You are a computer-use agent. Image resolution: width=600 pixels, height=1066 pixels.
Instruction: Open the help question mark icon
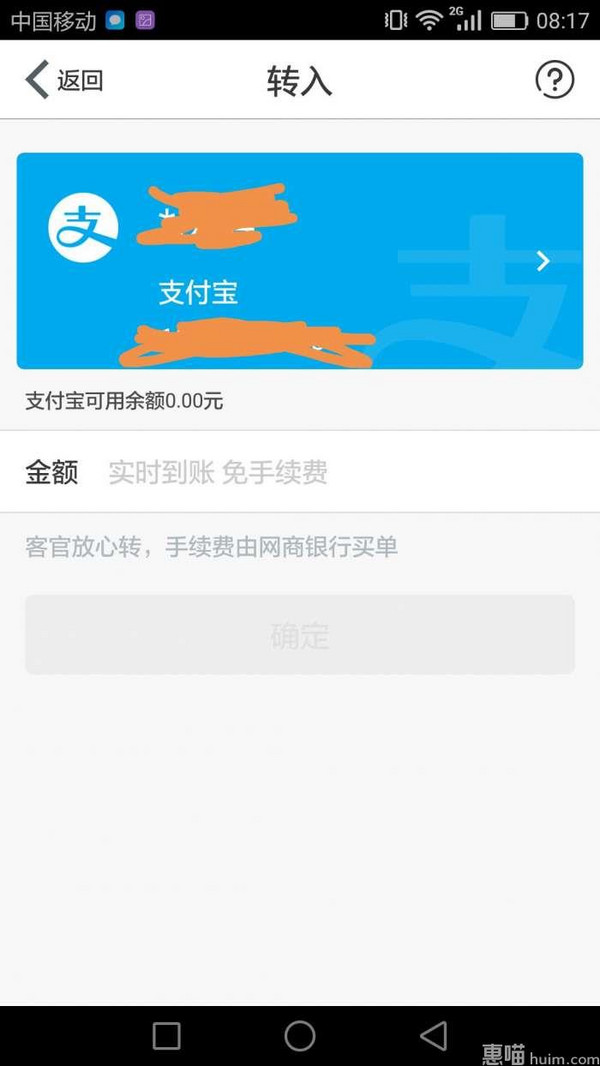point(555,80)
